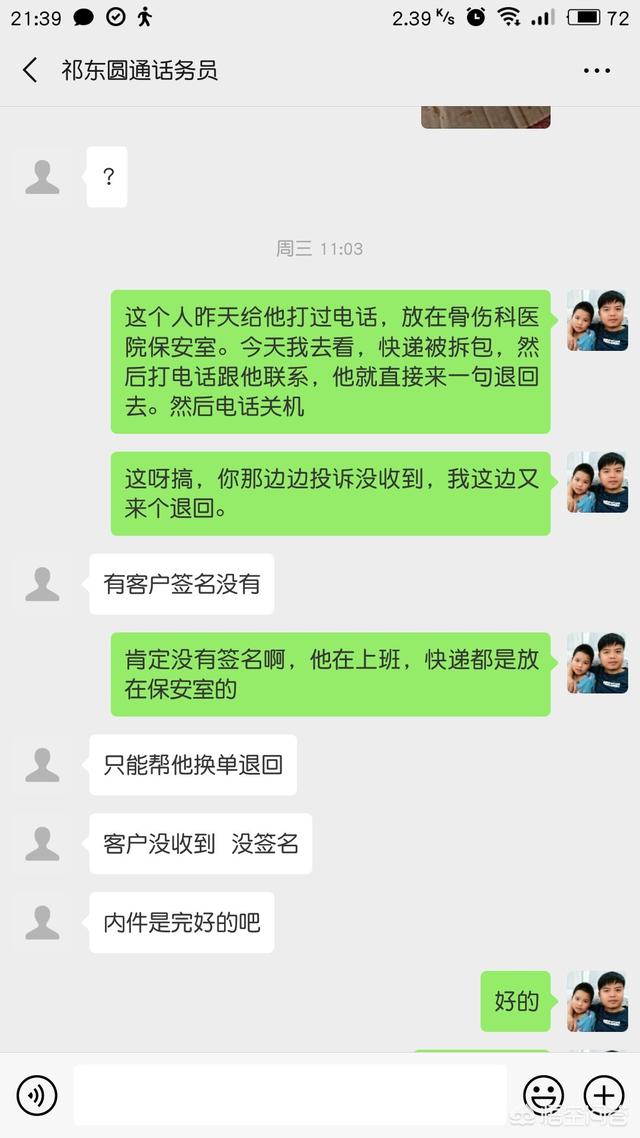The width and height of the screenshot is (640, 1138).
Task: Open the partly visible image message at top
Action: (485, 118)
